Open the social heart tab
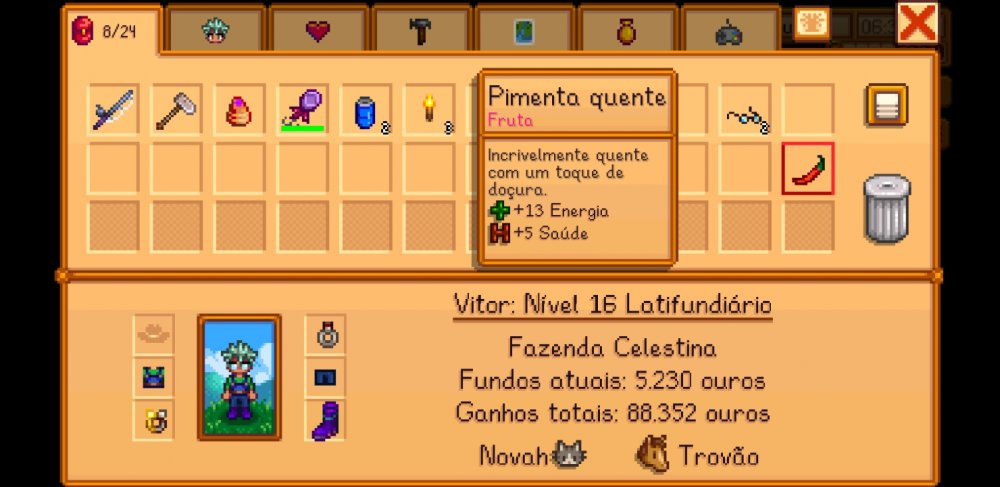The image size is (1000, 487). point(317,31)
